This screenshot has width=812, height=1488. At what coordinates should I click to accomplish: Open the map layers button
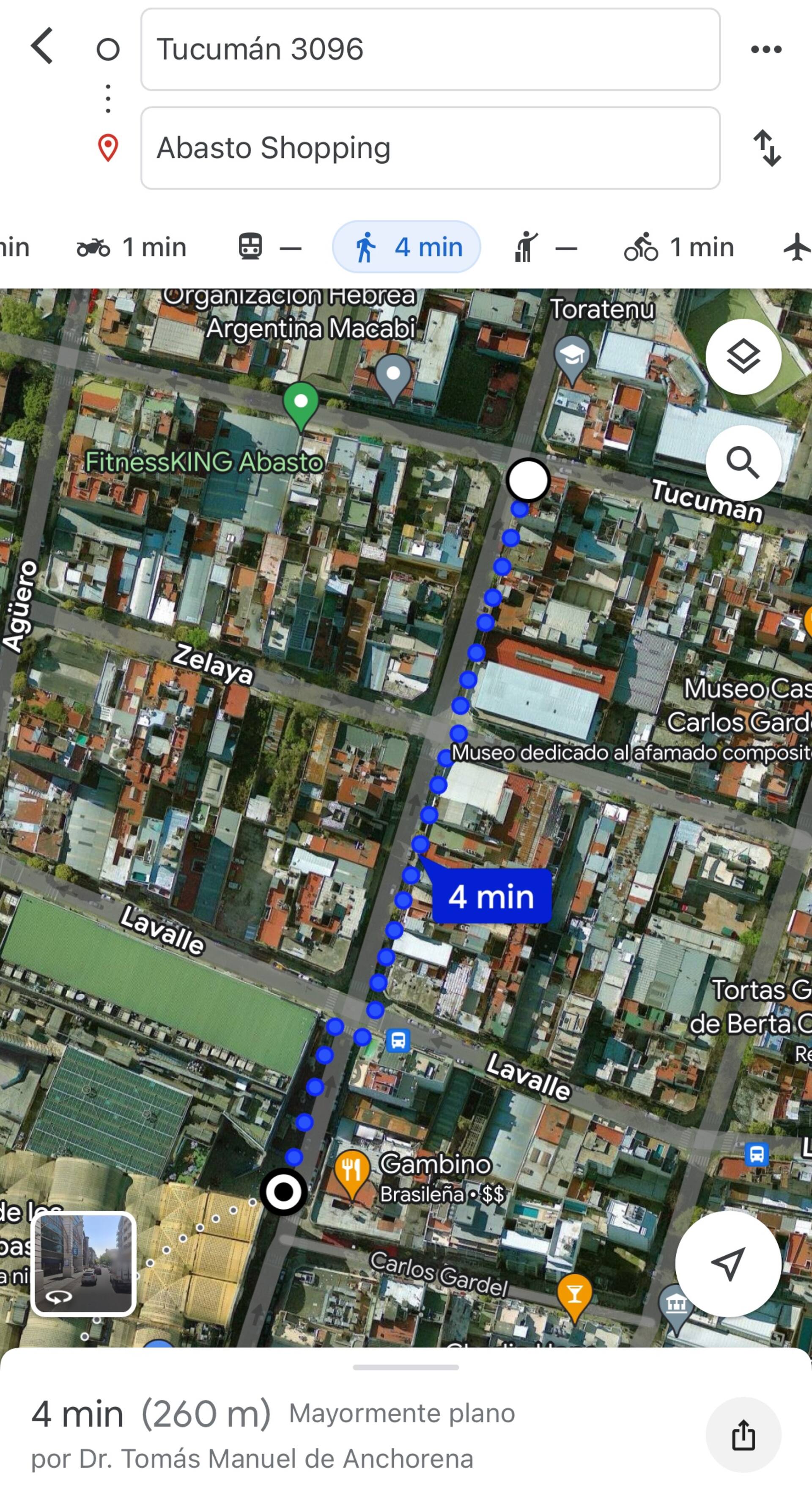point(743,357)
